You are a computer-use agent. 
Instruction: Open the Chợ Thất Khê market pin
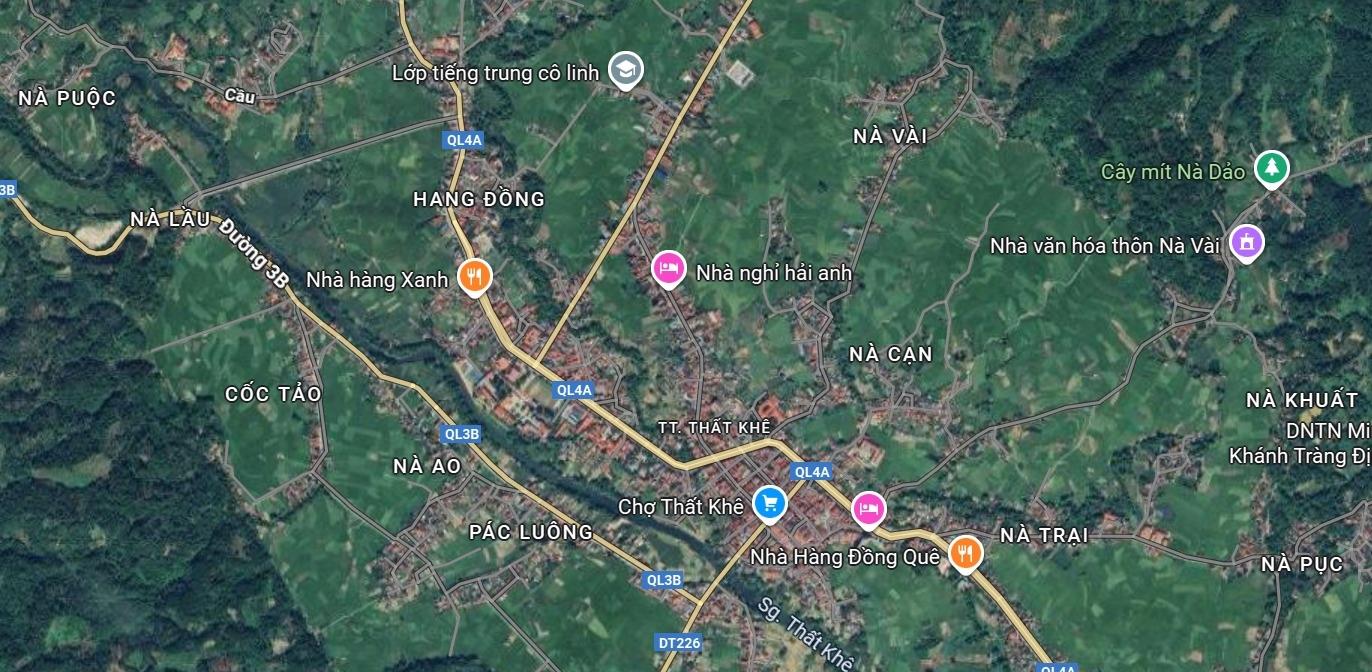[769, 502]
